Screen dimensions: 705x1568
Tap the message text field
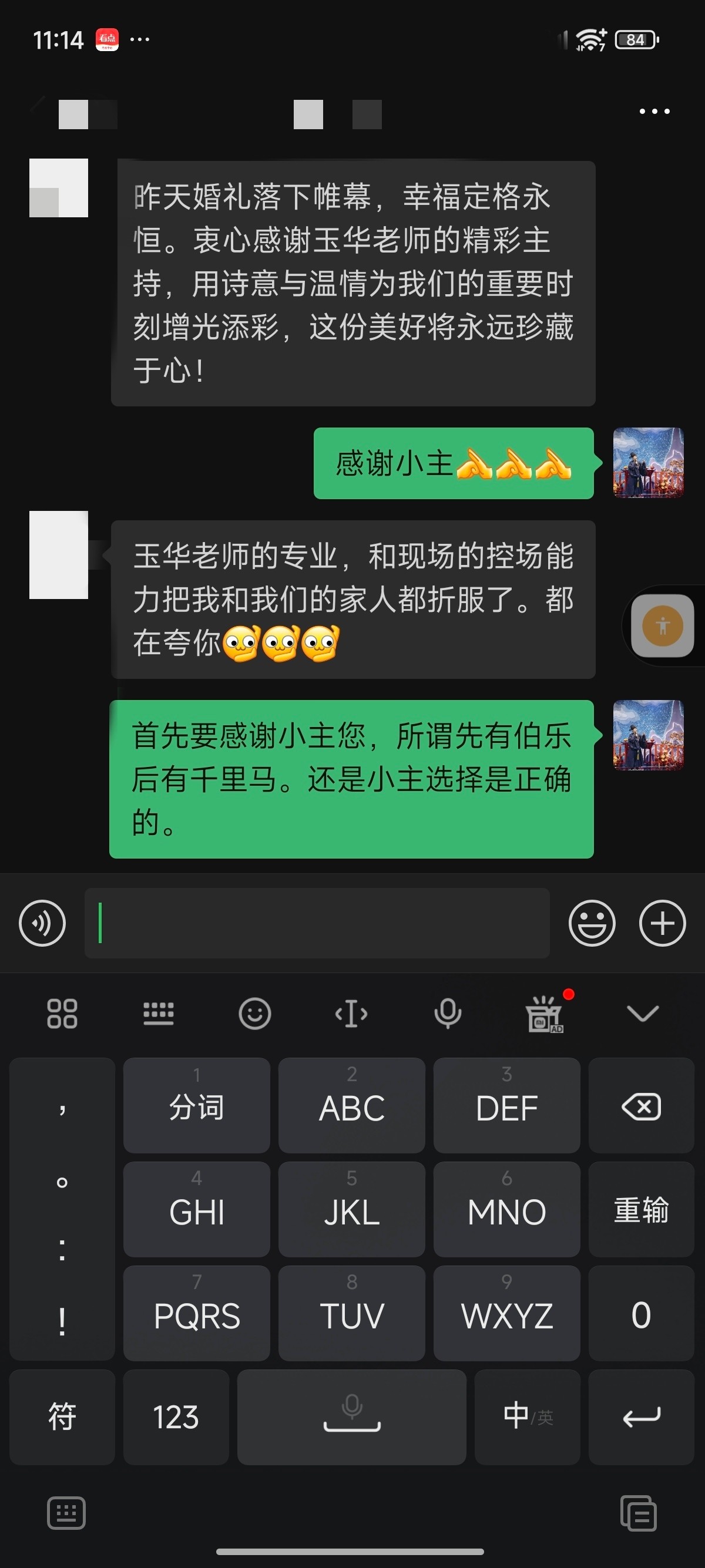tap(317, 923)
